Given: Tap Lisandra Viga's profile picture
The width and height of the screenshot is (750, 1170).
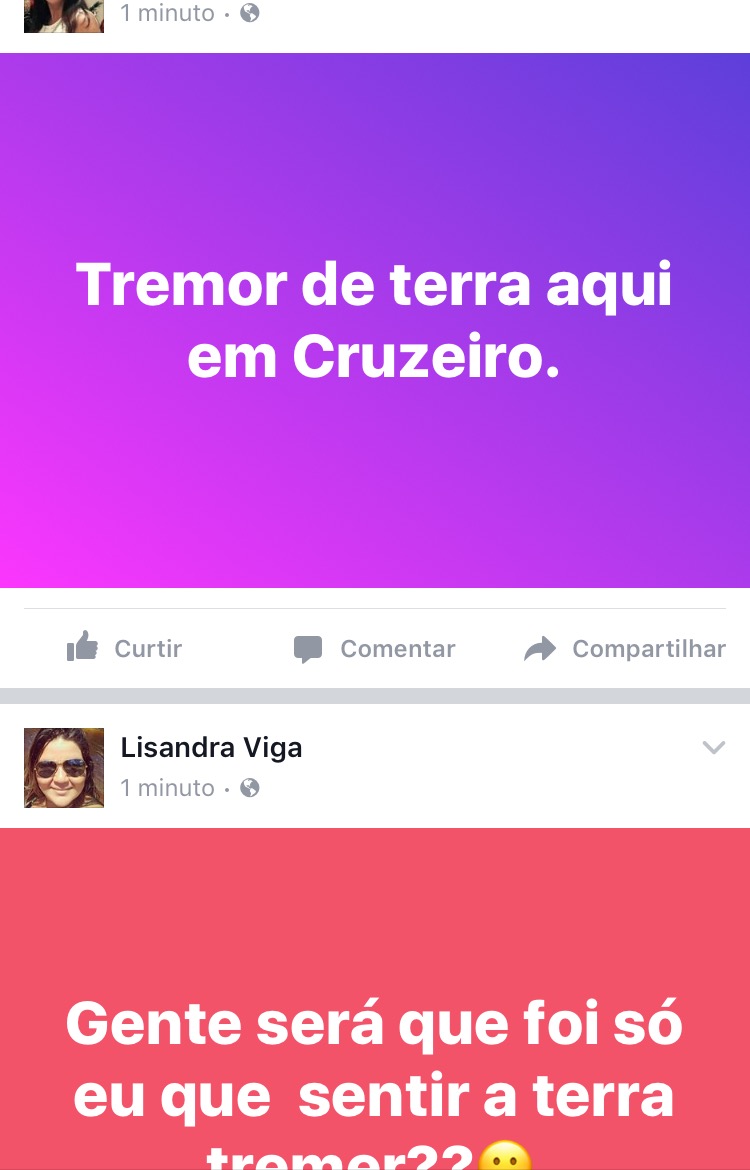Looking at the screenshot, I should pyautogui.click(x=64, y=767).
